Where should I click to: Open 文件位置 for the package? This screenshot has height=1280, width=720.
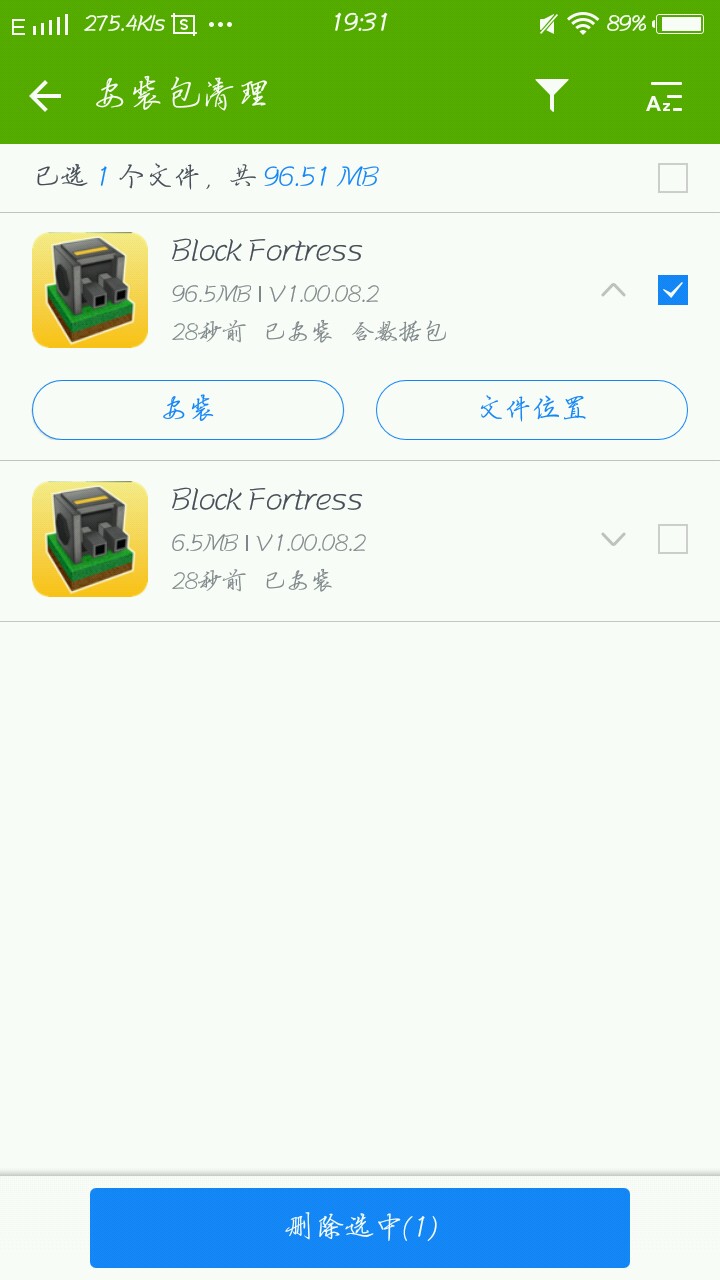[532, 409]
